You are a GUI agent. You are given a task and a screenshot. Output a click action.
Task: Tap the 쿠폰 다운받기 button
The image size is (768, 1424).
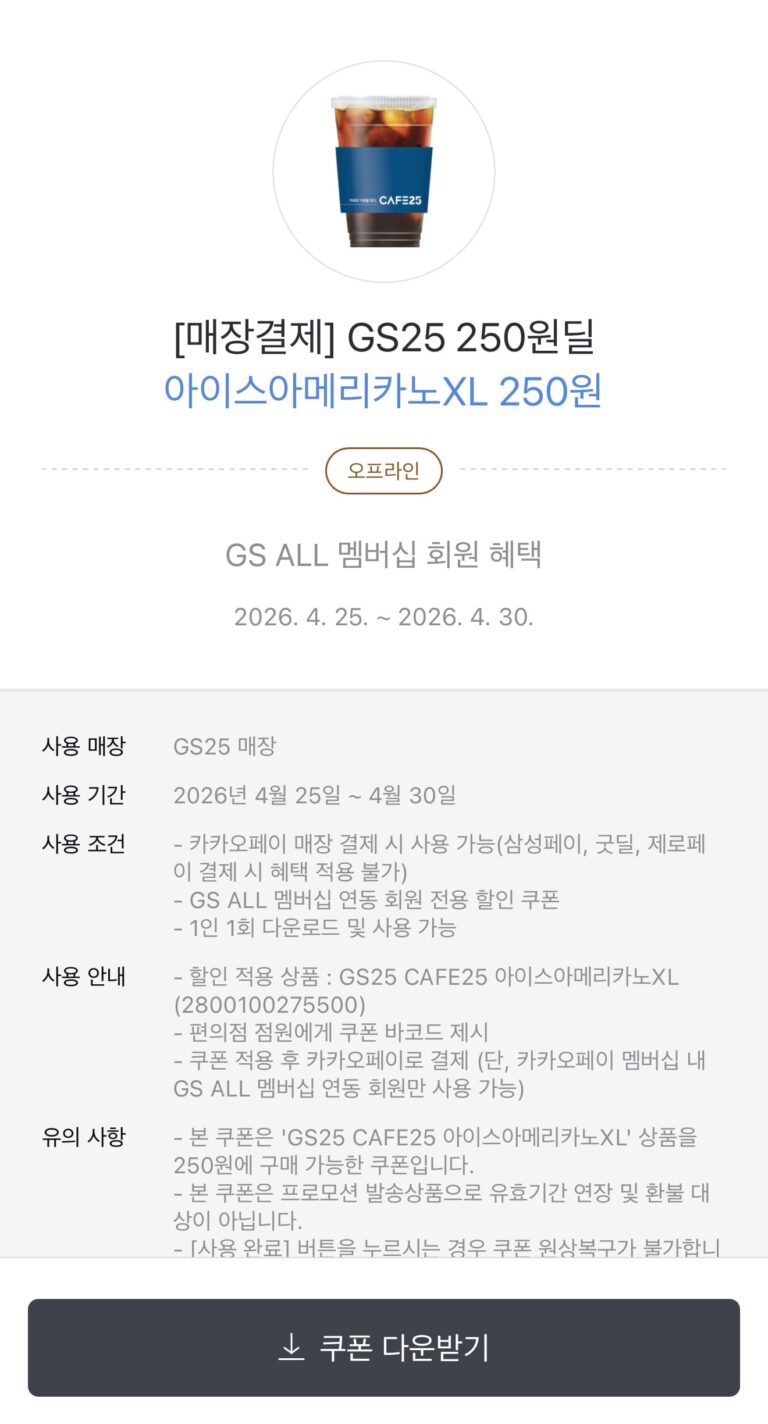point(384,1347)
